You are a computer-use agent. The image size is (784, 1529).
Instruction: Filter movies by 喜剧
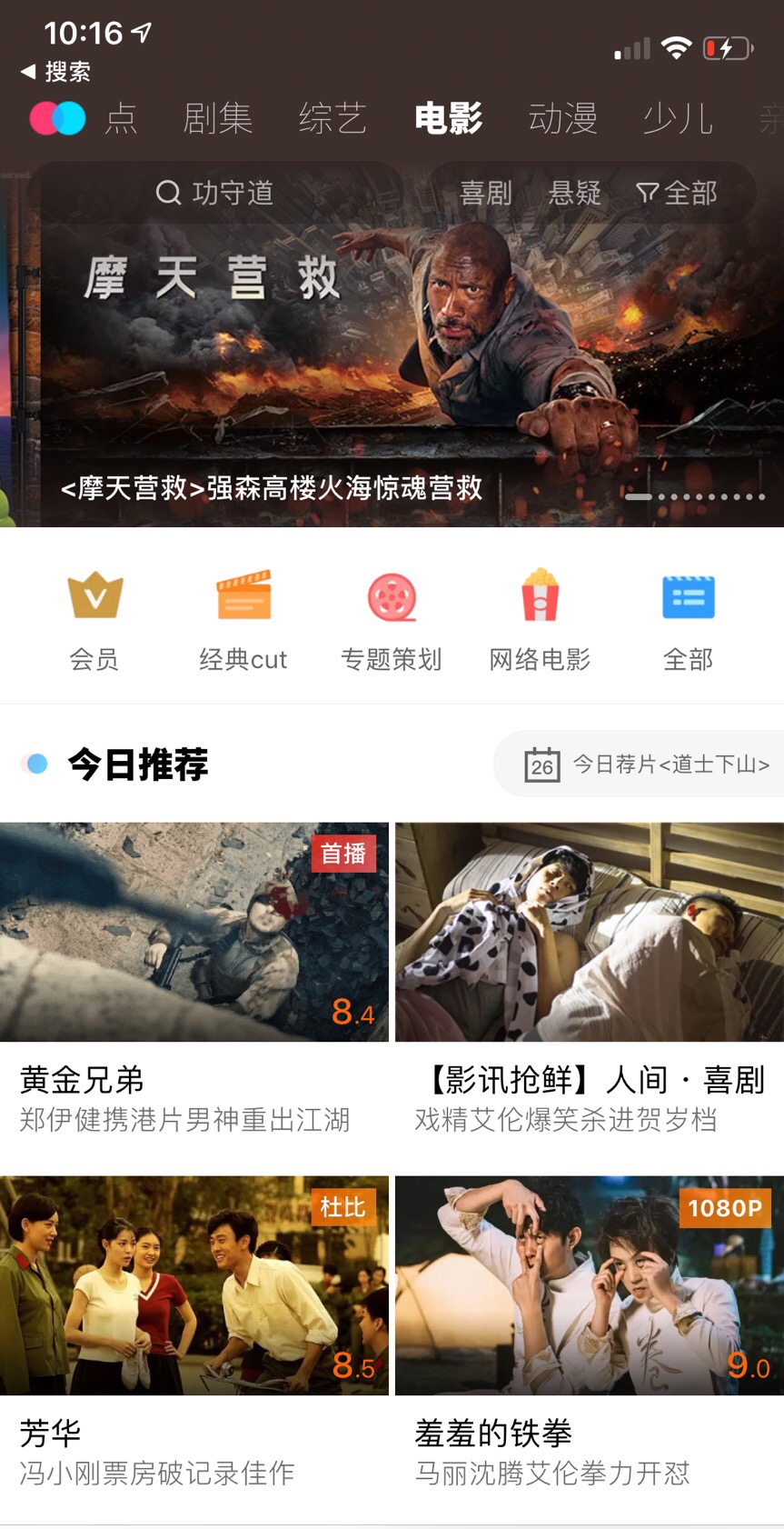[486, 193]
